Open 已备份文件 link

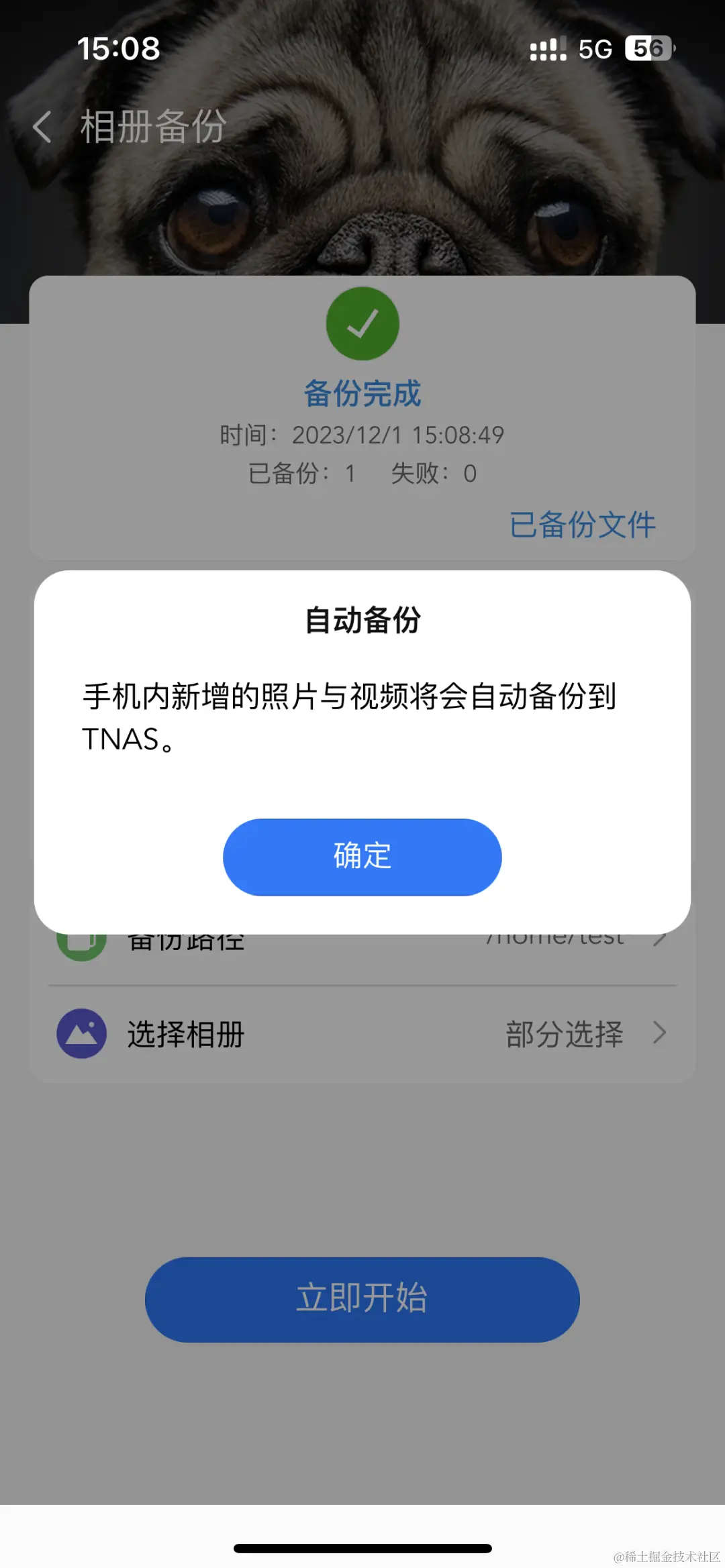tap(582, 525)
